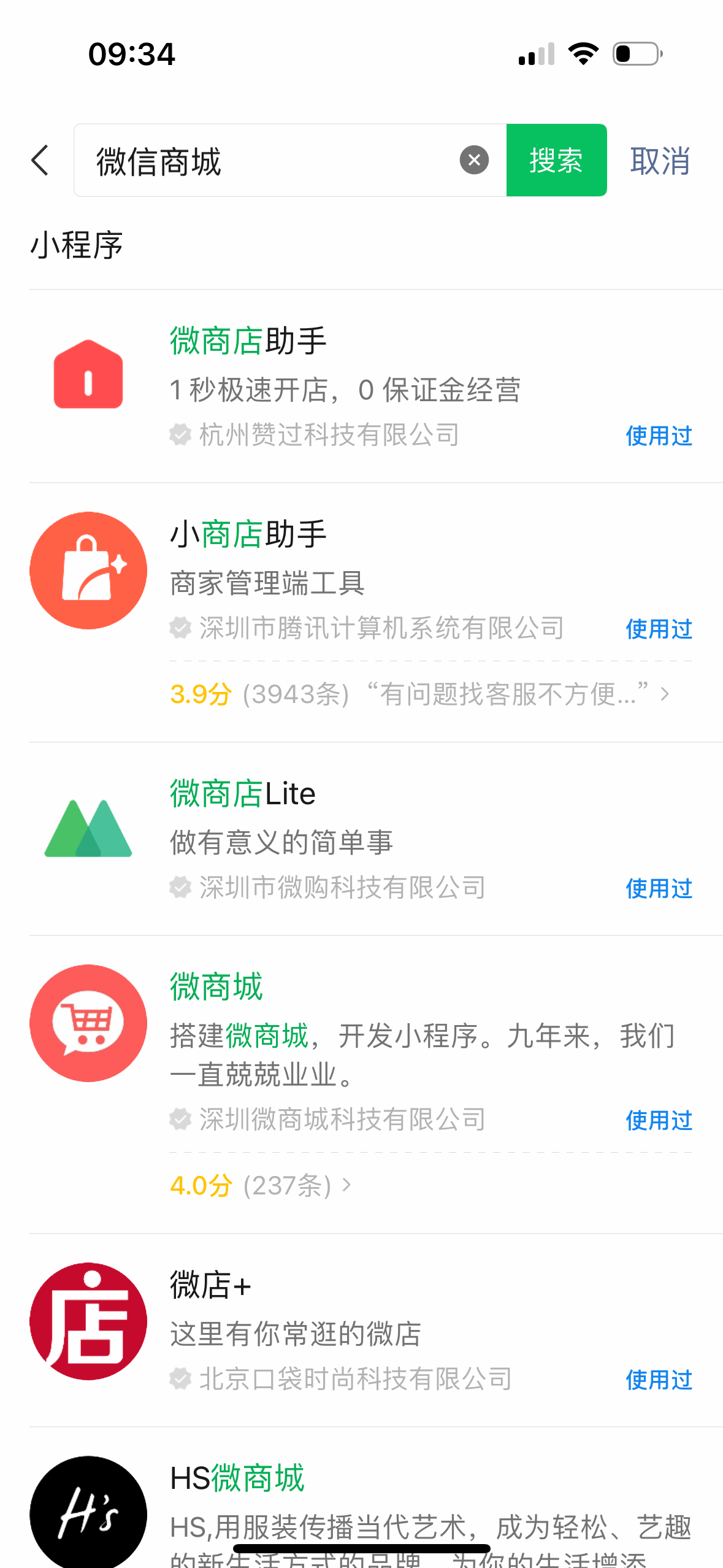
Task: Cancel the search with 取消
Action: pyautogui.click(x=660, y=161)
